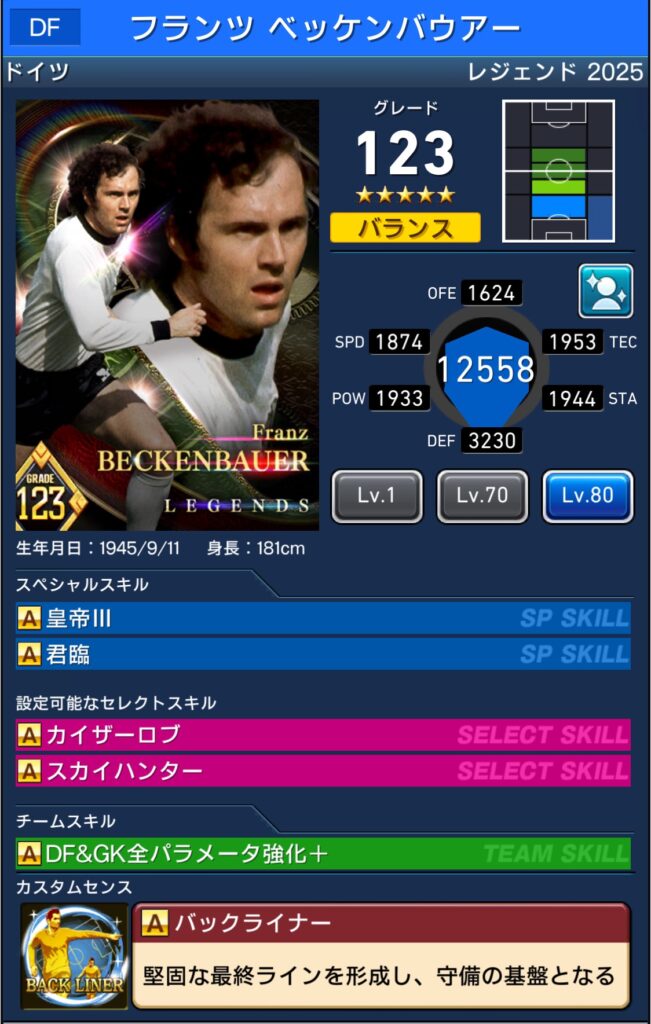Viewport: 651px width, 1024px height.
Task: Open the 君臨 special skill row
Action: tap(324, 654)
